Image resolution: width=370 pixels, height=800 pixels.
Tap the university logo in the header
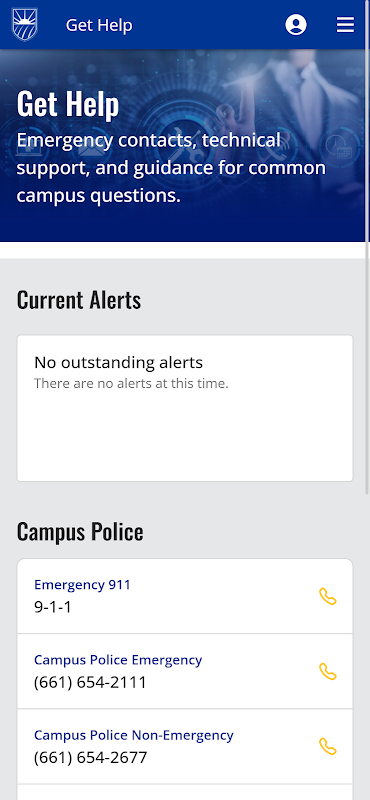24,24
